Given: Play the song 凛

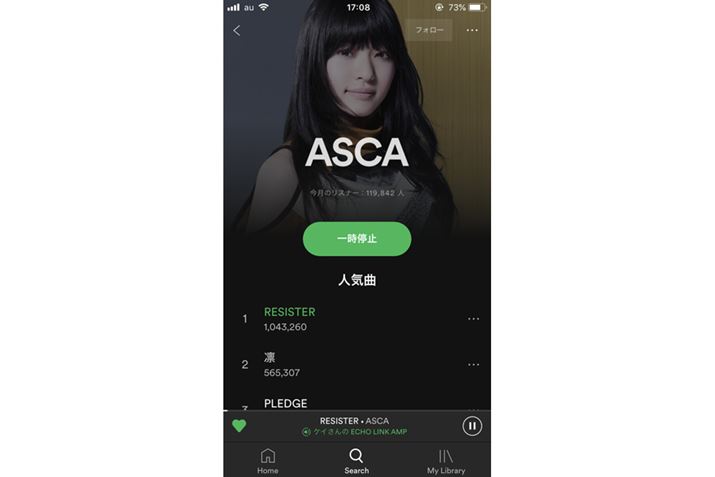Looking at the screenshot, I should click(330, 364).
